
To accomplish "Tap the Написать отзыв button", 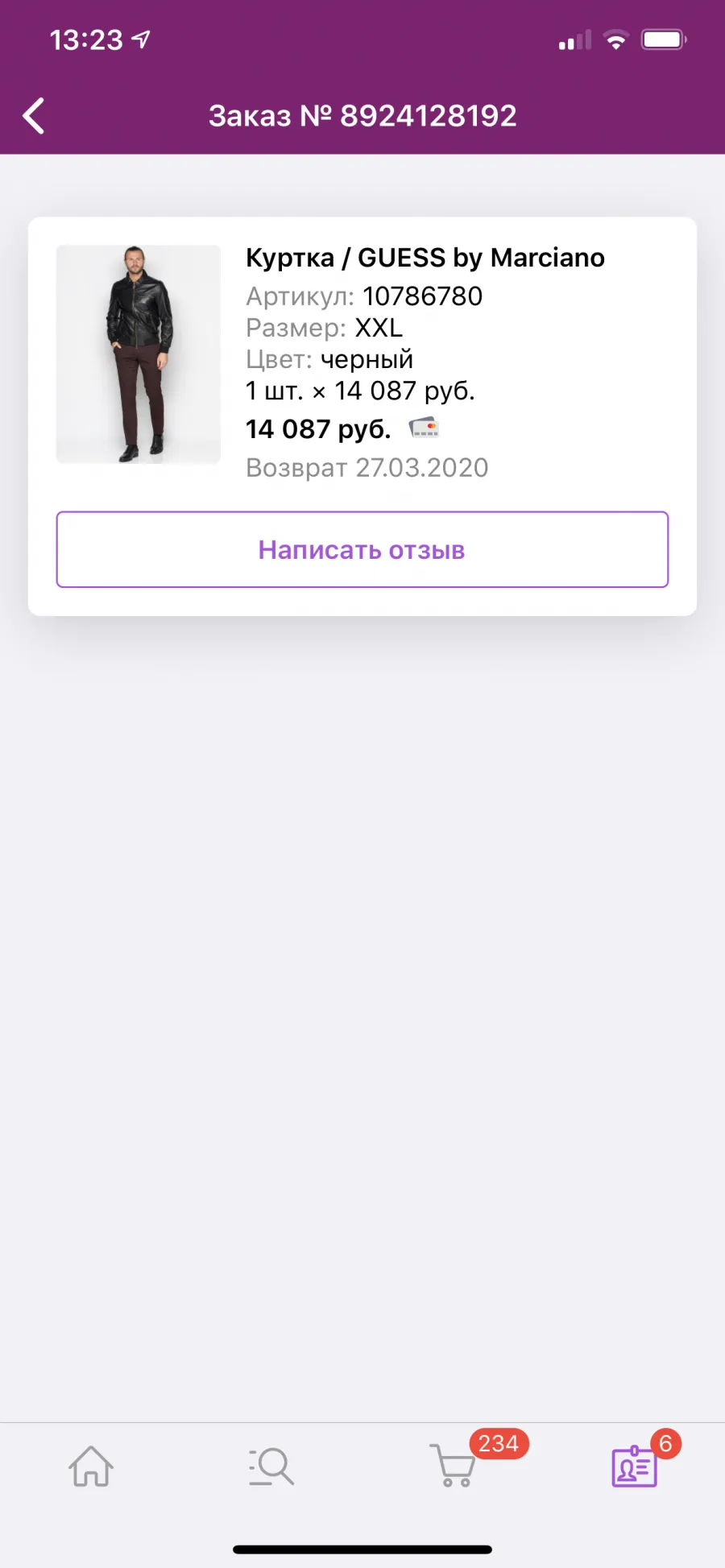I will coord(362,549).
